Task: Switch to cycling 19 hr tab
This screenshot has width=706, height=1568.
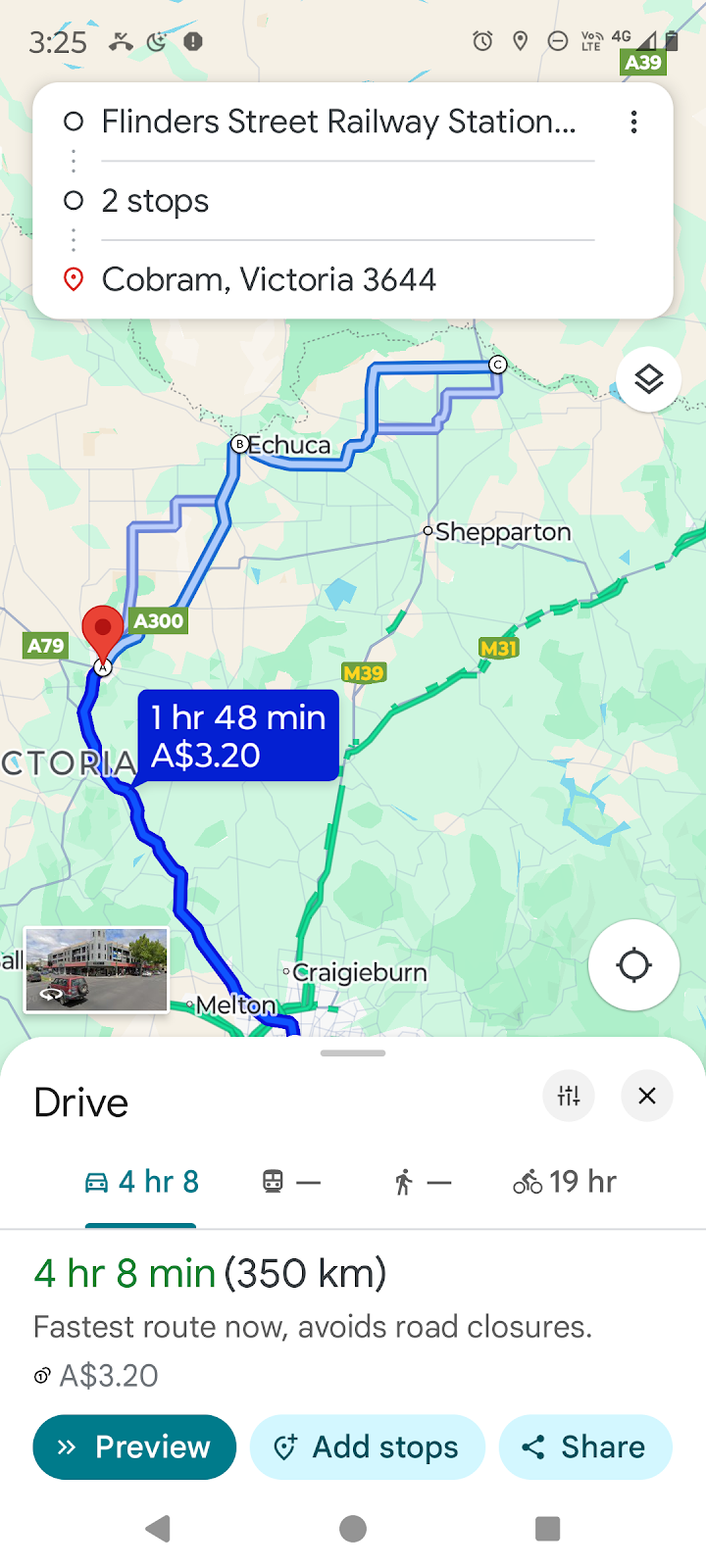Action: [x=565, y=1182]
